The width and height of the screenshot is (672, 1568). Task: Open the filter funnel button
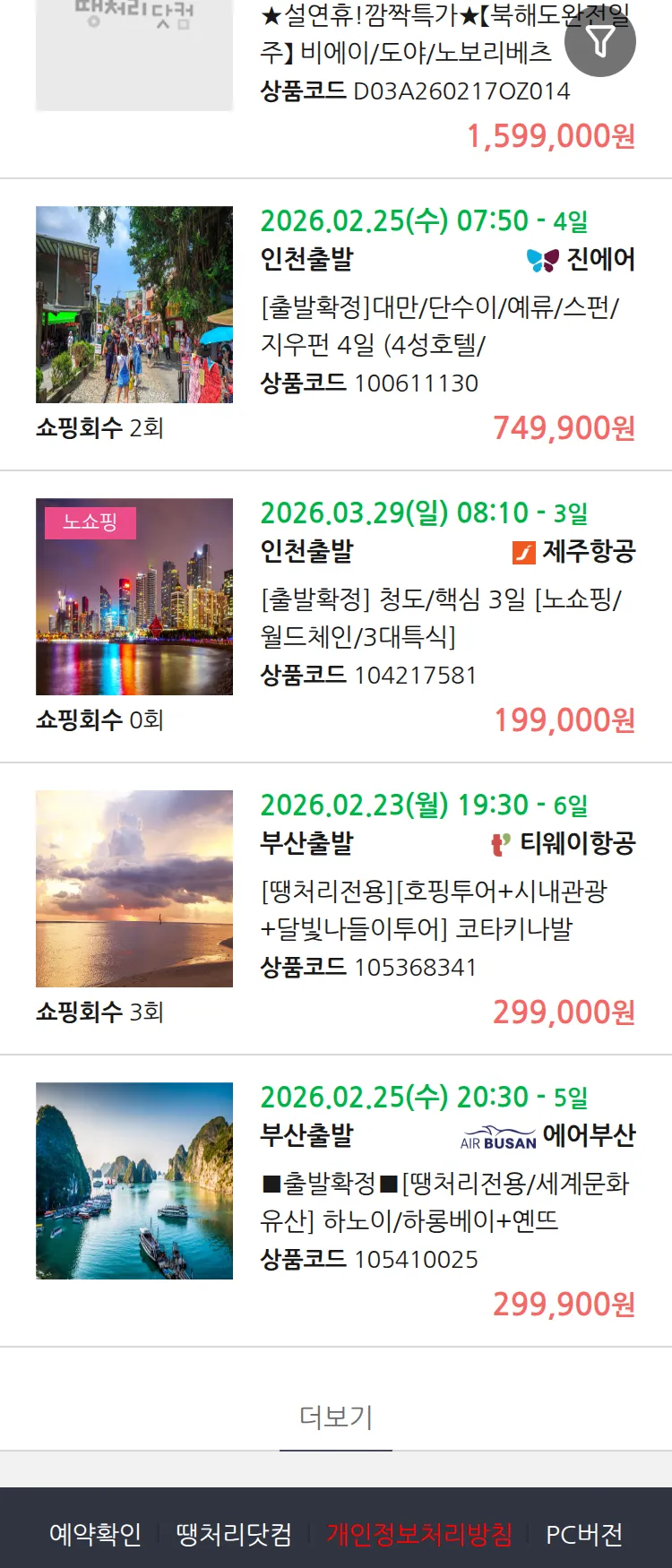pyautogui.click(x=600, y=41)
